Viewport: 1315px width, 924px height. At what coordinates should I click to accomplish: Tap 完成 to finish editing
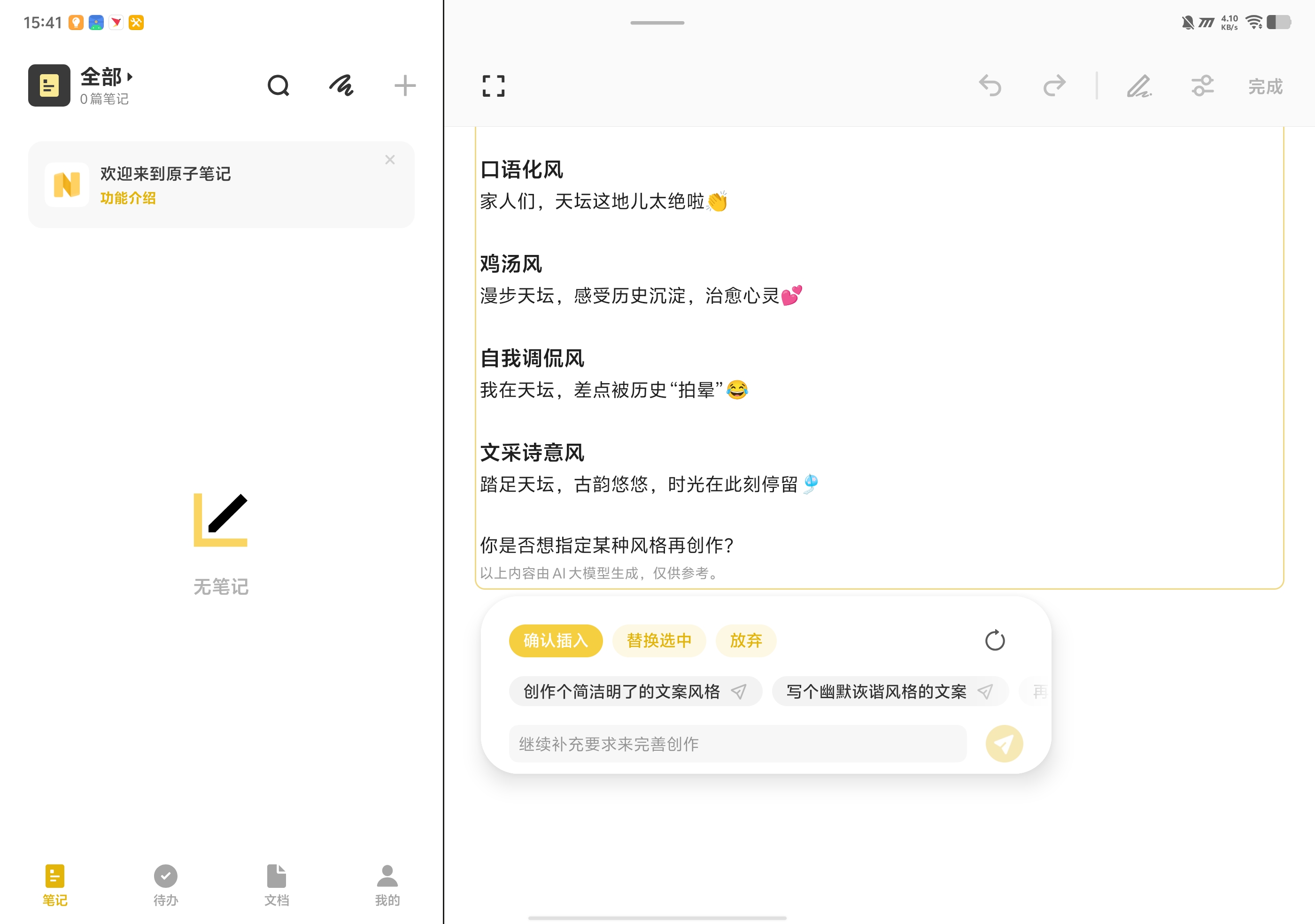pos(1265,87)
